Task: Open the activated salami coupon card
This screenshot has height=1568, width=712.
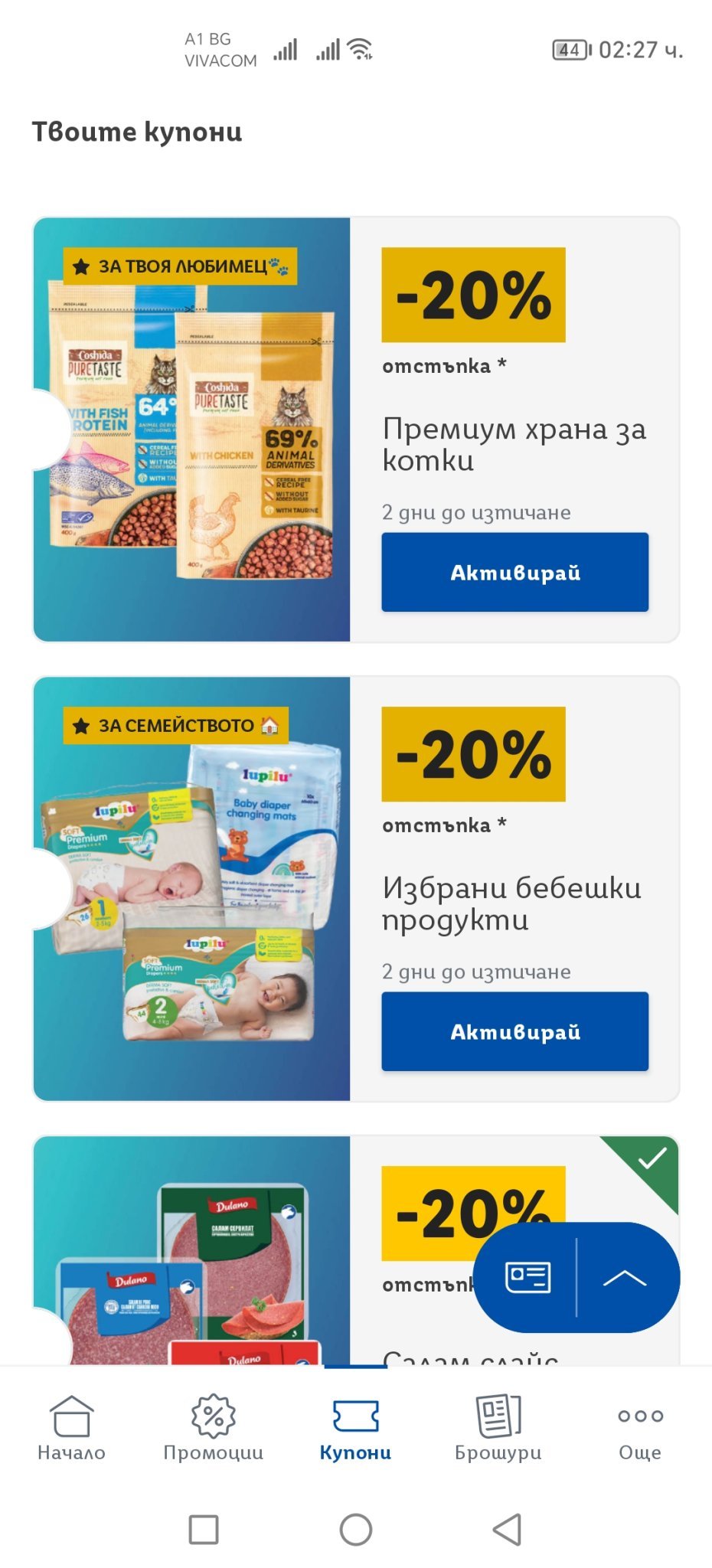Action: [x=191, y=1256]
